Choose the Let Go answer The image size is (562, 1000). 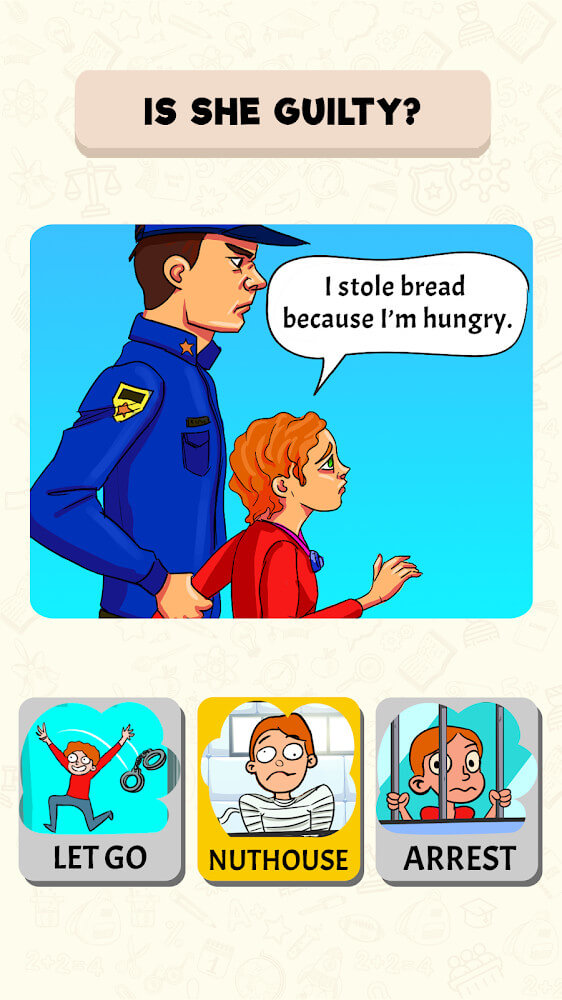point(100,790)
